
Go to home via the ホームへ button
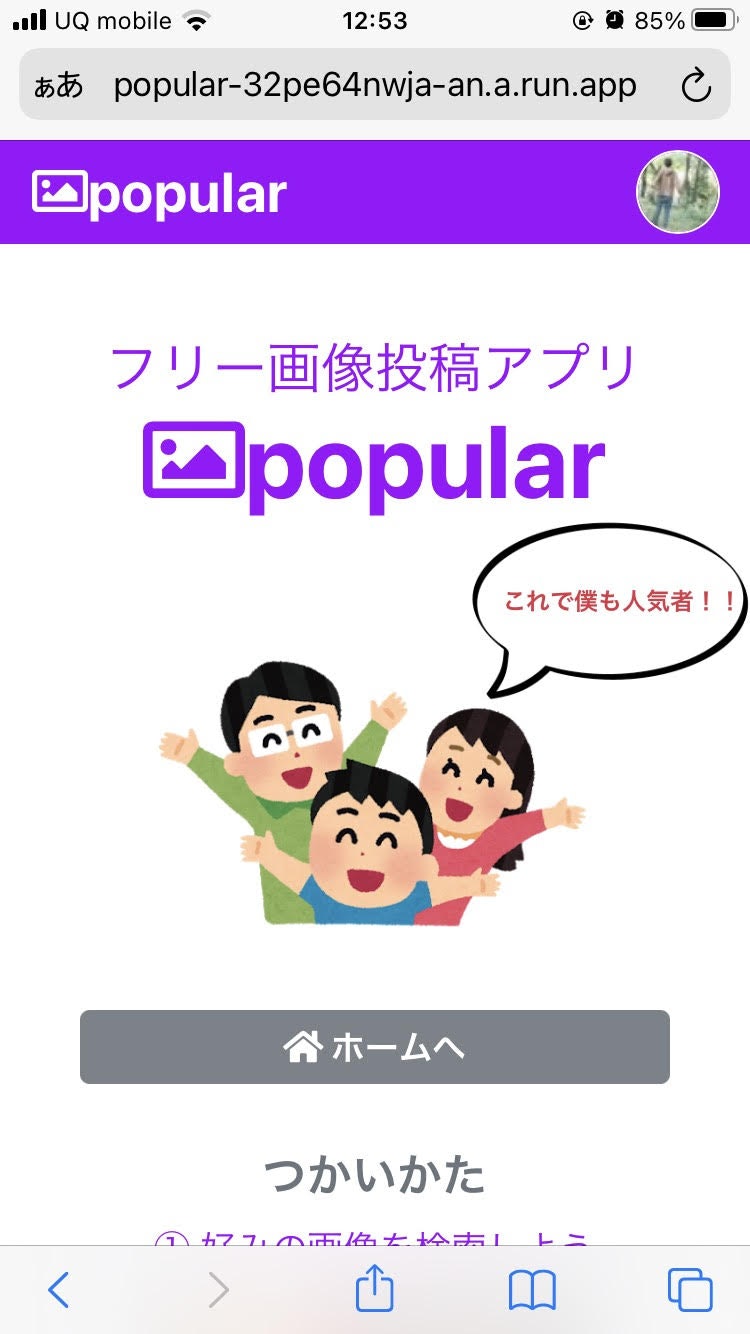(375, 1047)
